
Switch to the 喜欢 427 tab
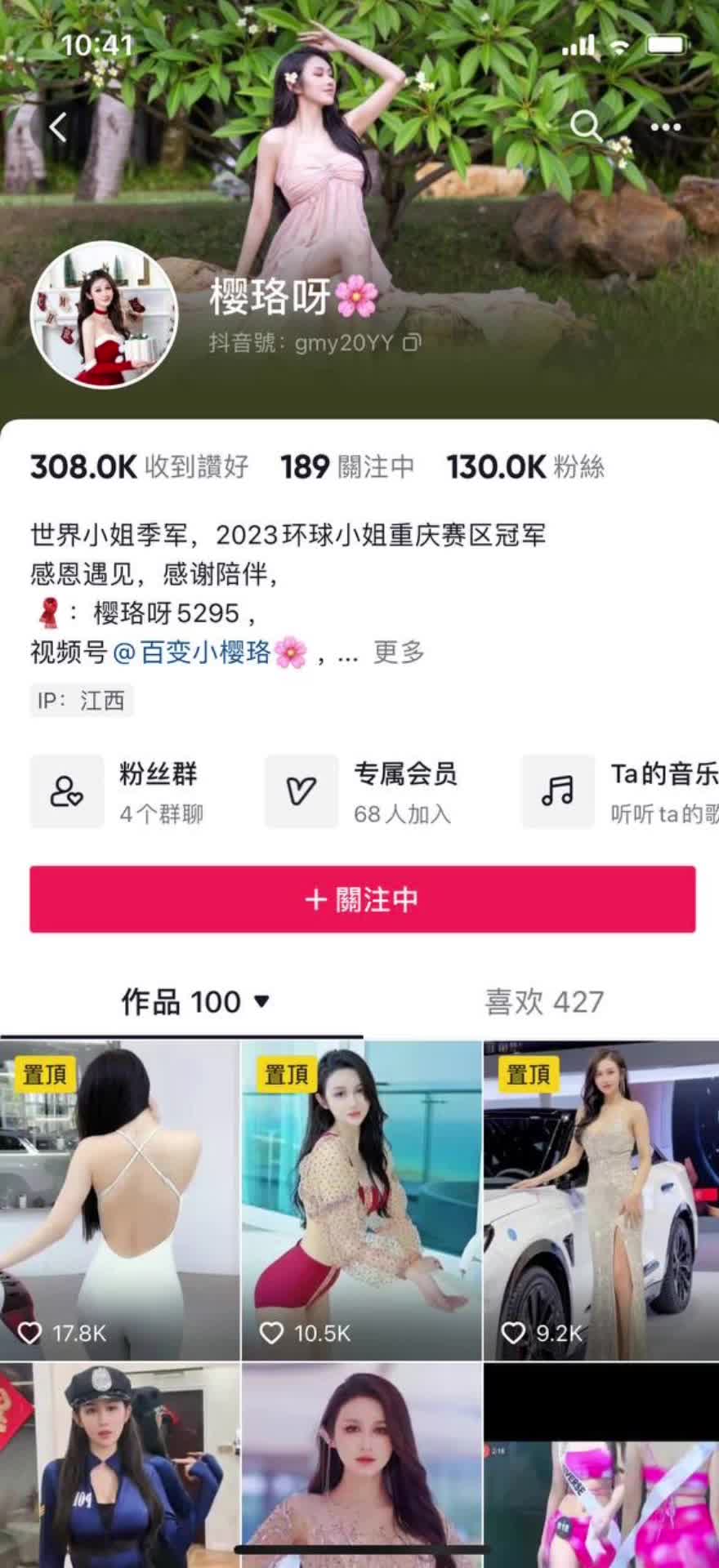pos(543,1001)
